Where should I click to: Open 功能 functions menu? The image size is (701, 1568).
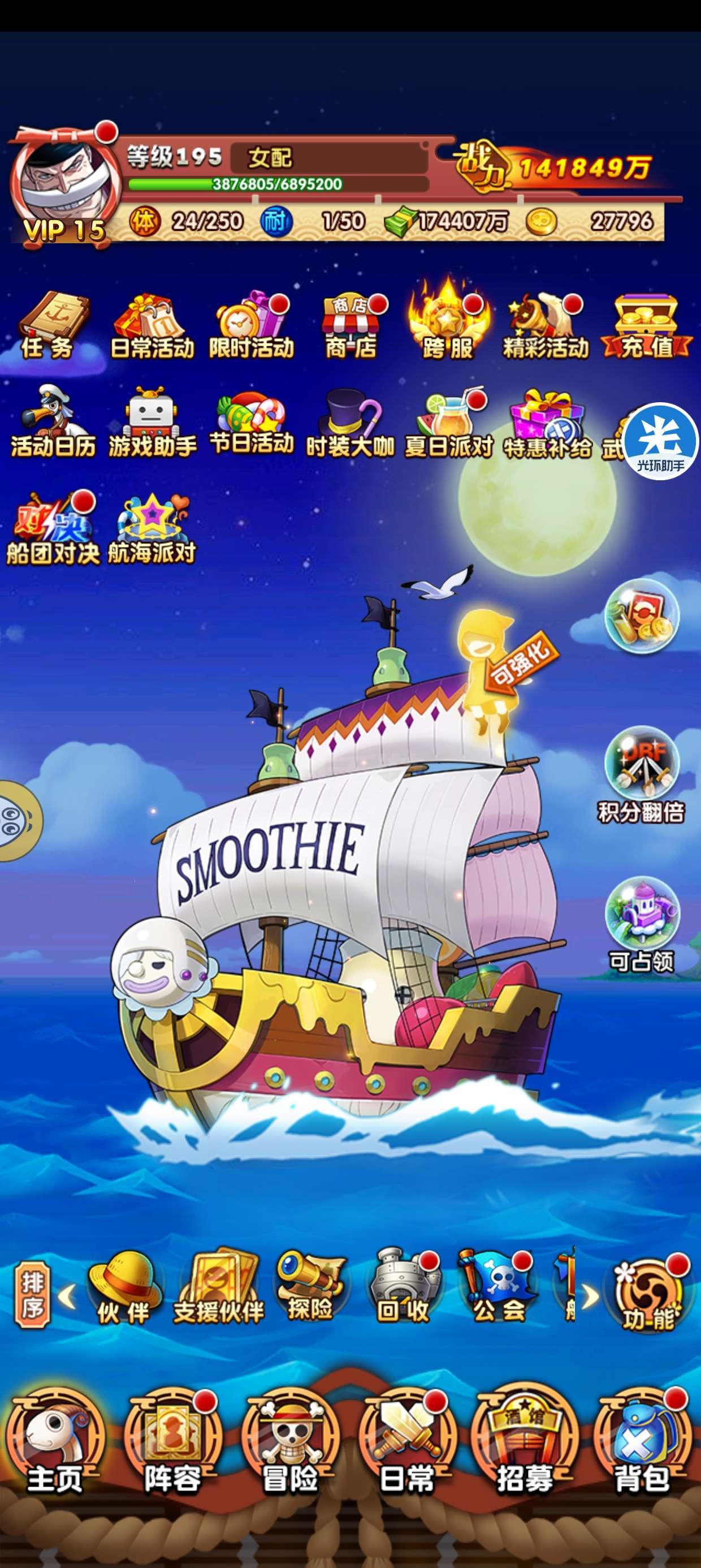click(648, 1294)
